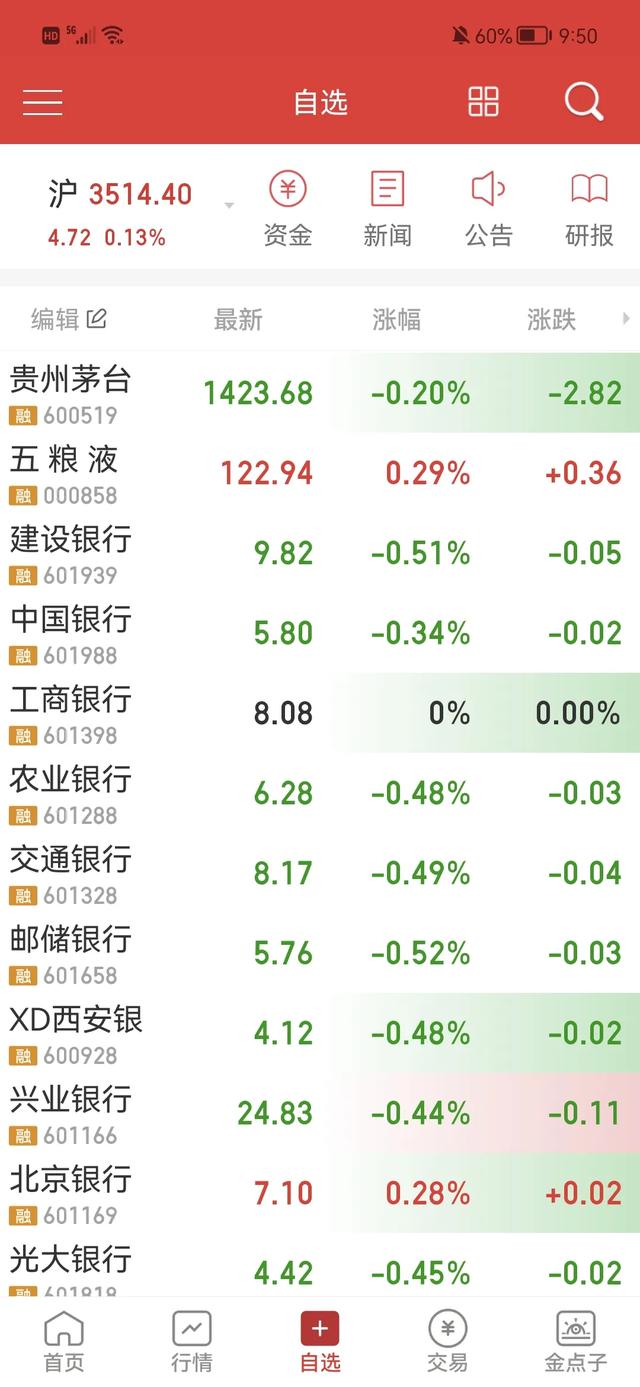
Task: Open 五粮液 stock row
Action: tap(320, 472)
